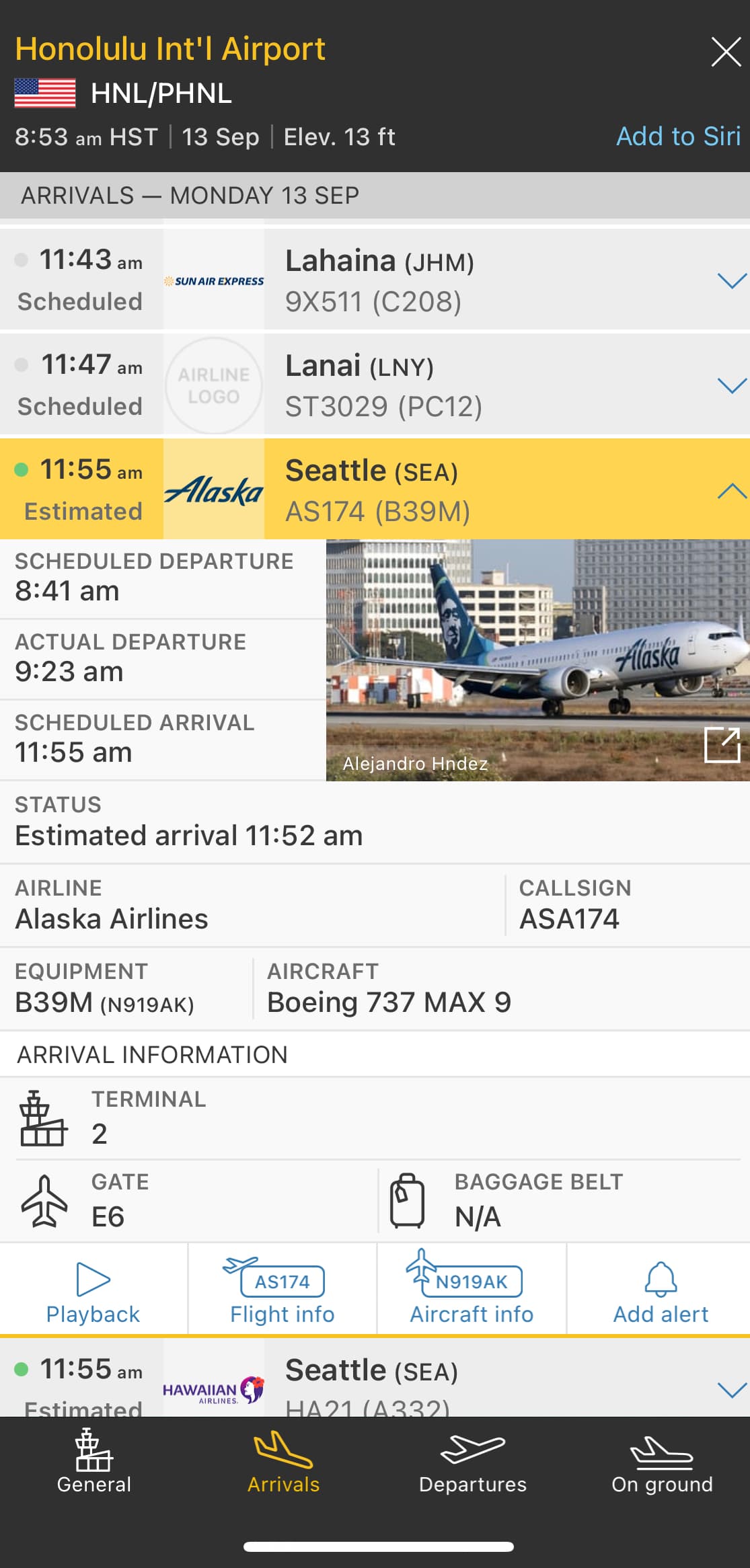Close the Honolulu airport panel
Viewport: 750px width, 1568px height.
pos(726,52)
